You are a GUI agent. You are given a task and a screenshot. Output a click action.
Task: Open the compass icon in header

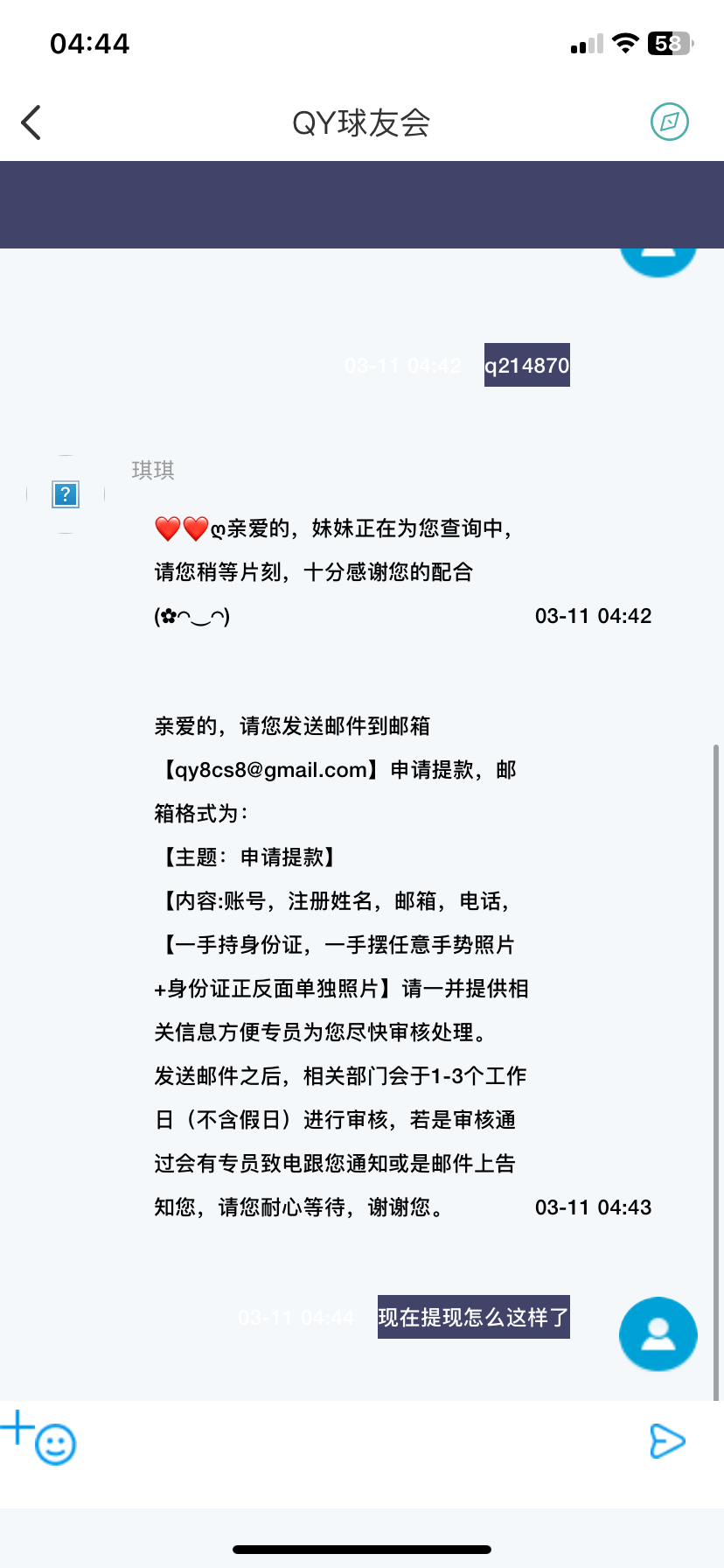(670, 122)
